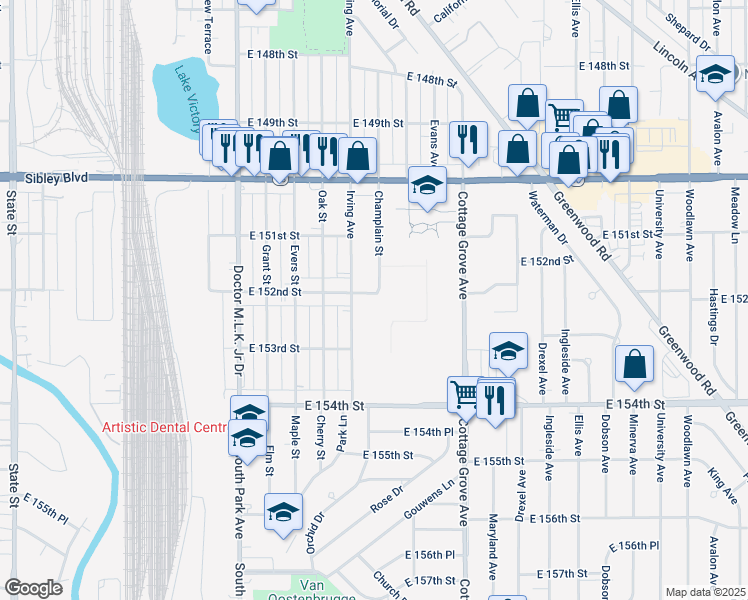This screenshot has width=748, height=600.
Task: Tap the Google logo link
Action: pyautogui.click(x=33, y=588)
